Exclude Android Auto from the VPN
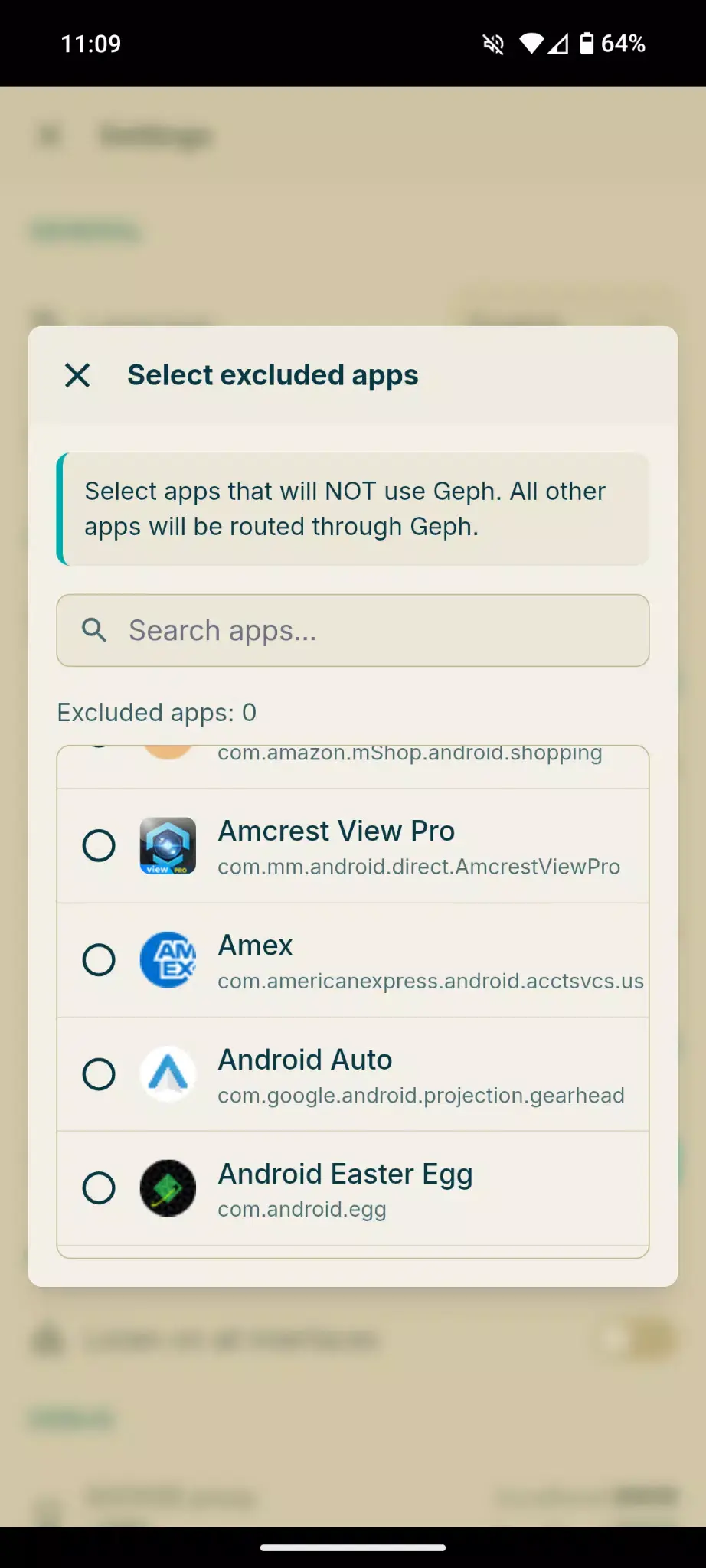The height and width of the screenshot is (1568, 706). click(98, 1075)
